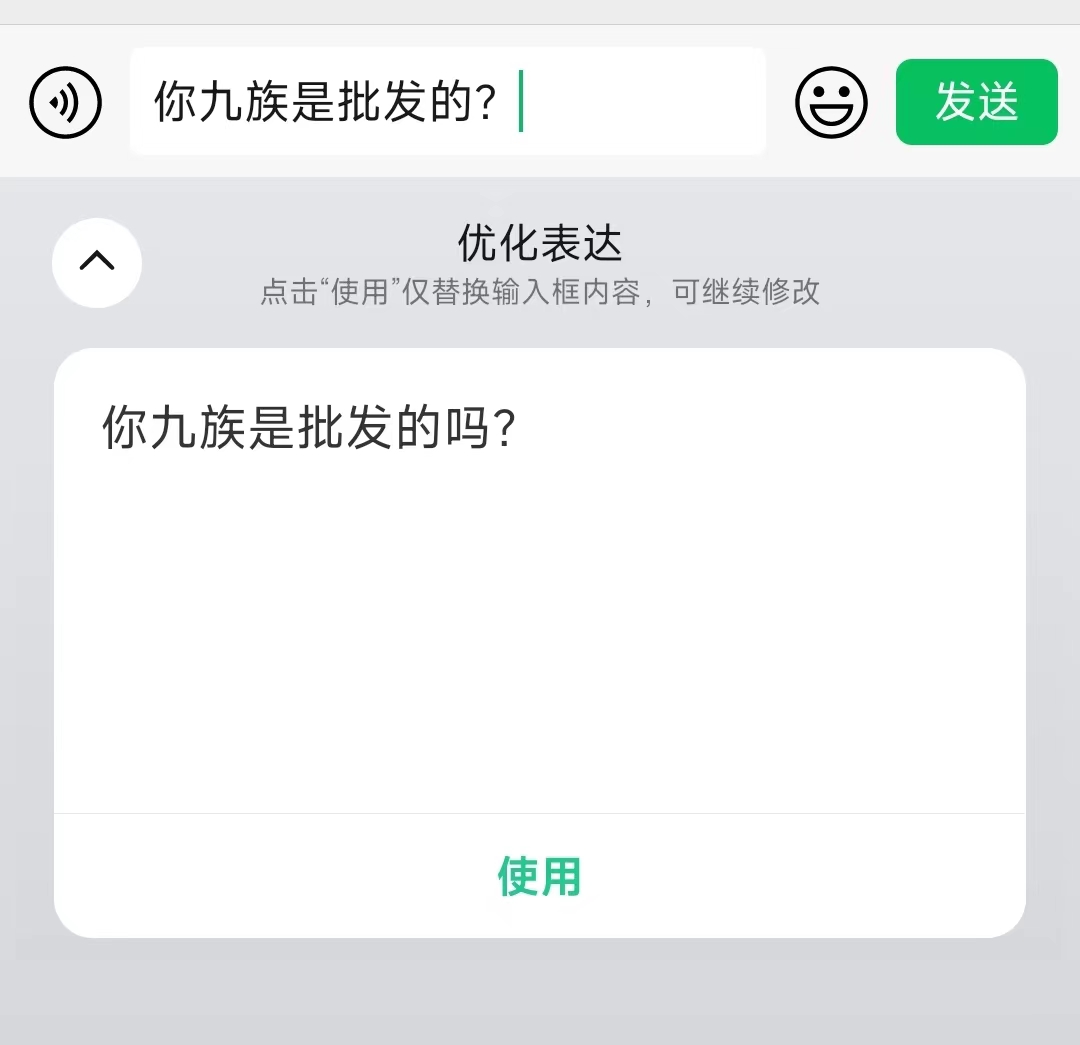The image size is (1080, 1045).
Task: Apply the suggestion with 使用
Action: pyautogui.click(x=539, y=876)
